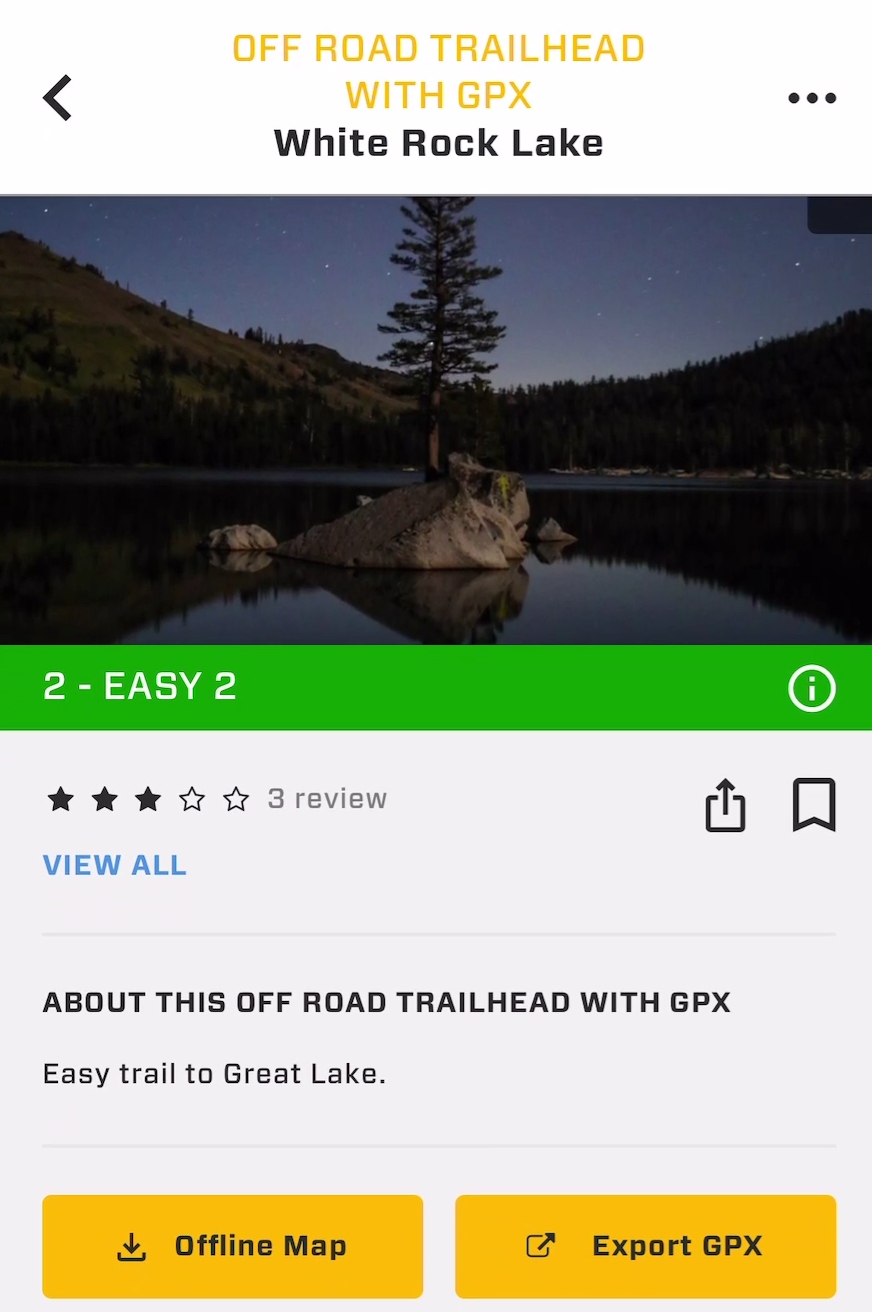Go back using the back arrow
872x1312 pixels.
(x=58, y=98)
